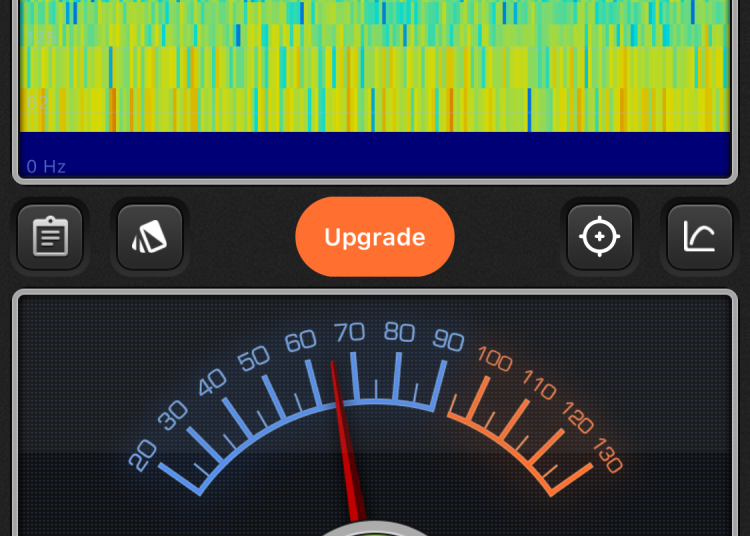Open the crosshair calibration icon
Viewport: 750px width, 536px height.
point(600,238)
